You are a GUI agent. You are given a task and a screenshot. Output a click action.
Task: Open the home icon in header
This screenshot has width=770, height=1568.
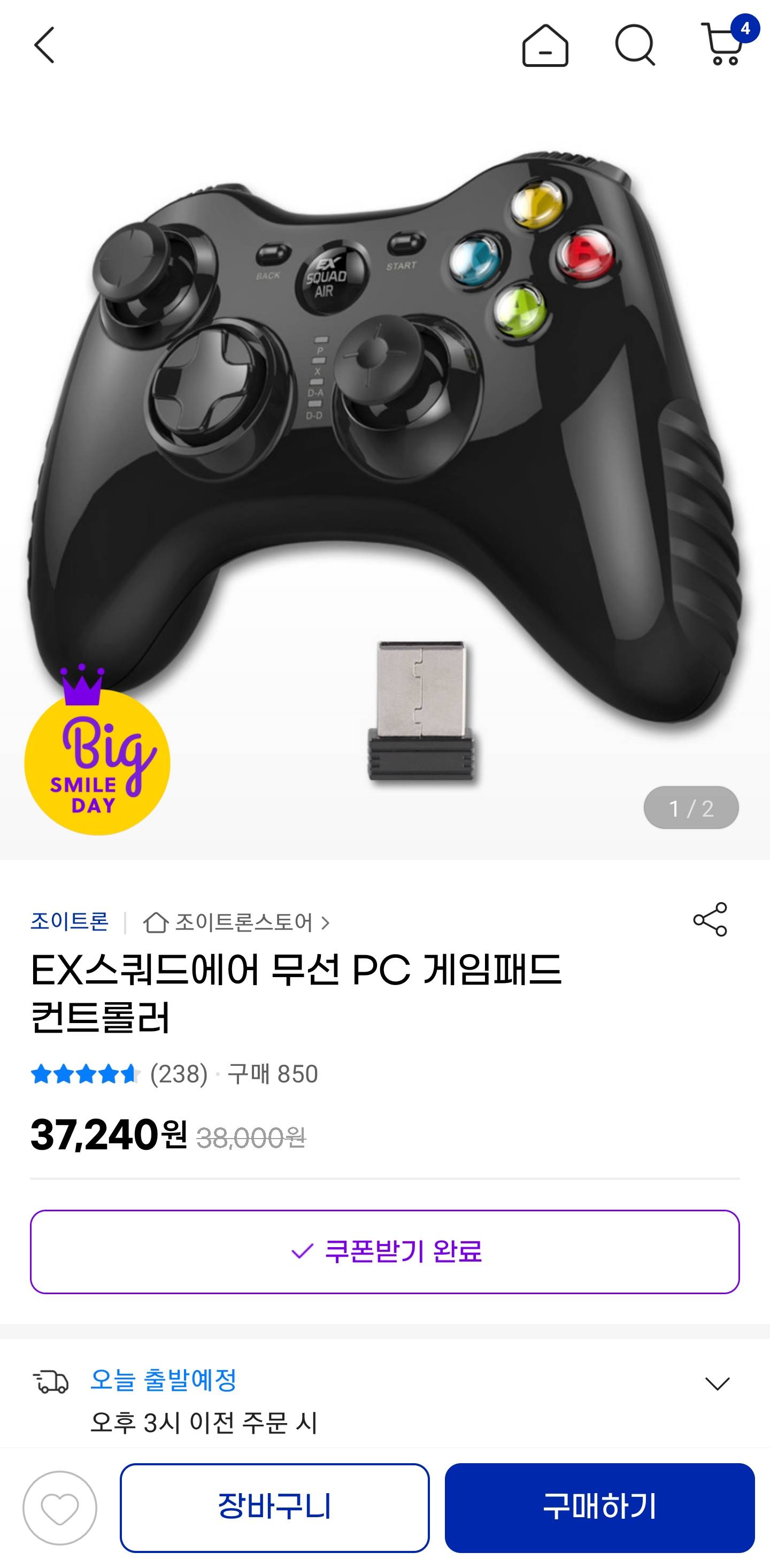pos(545,45)
